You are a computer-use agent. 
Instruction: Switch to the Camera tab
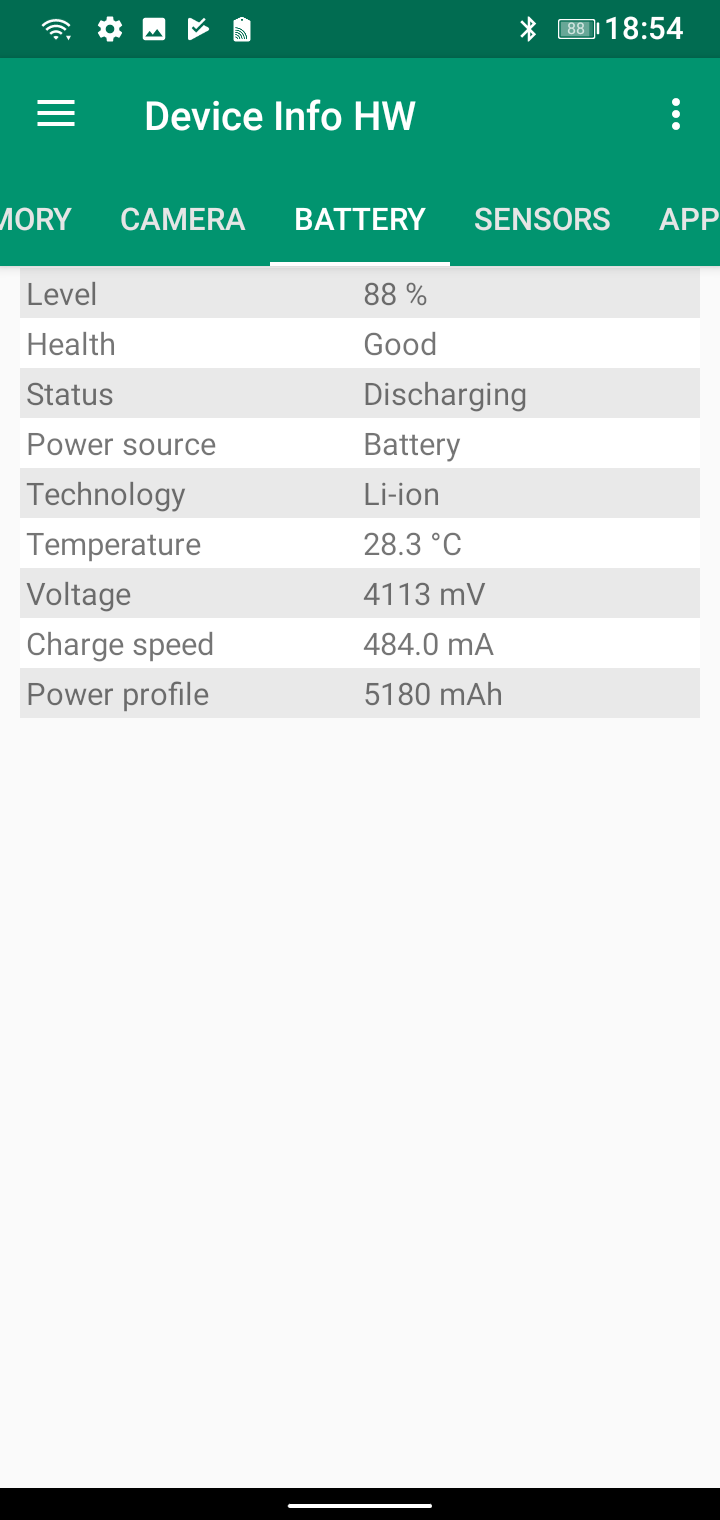[182, 220]
